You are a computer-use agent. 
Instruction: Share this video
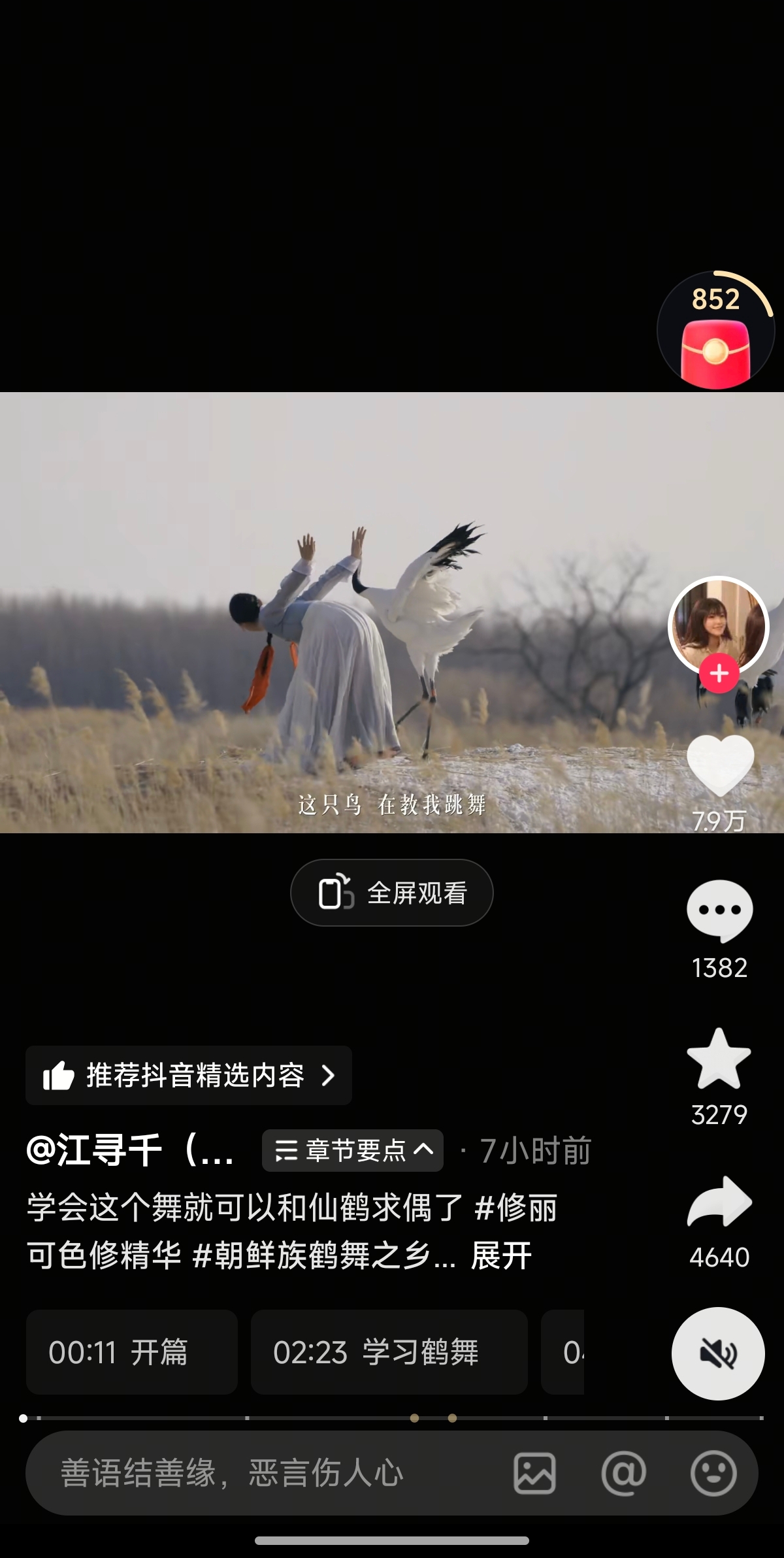click(719, 1202)
